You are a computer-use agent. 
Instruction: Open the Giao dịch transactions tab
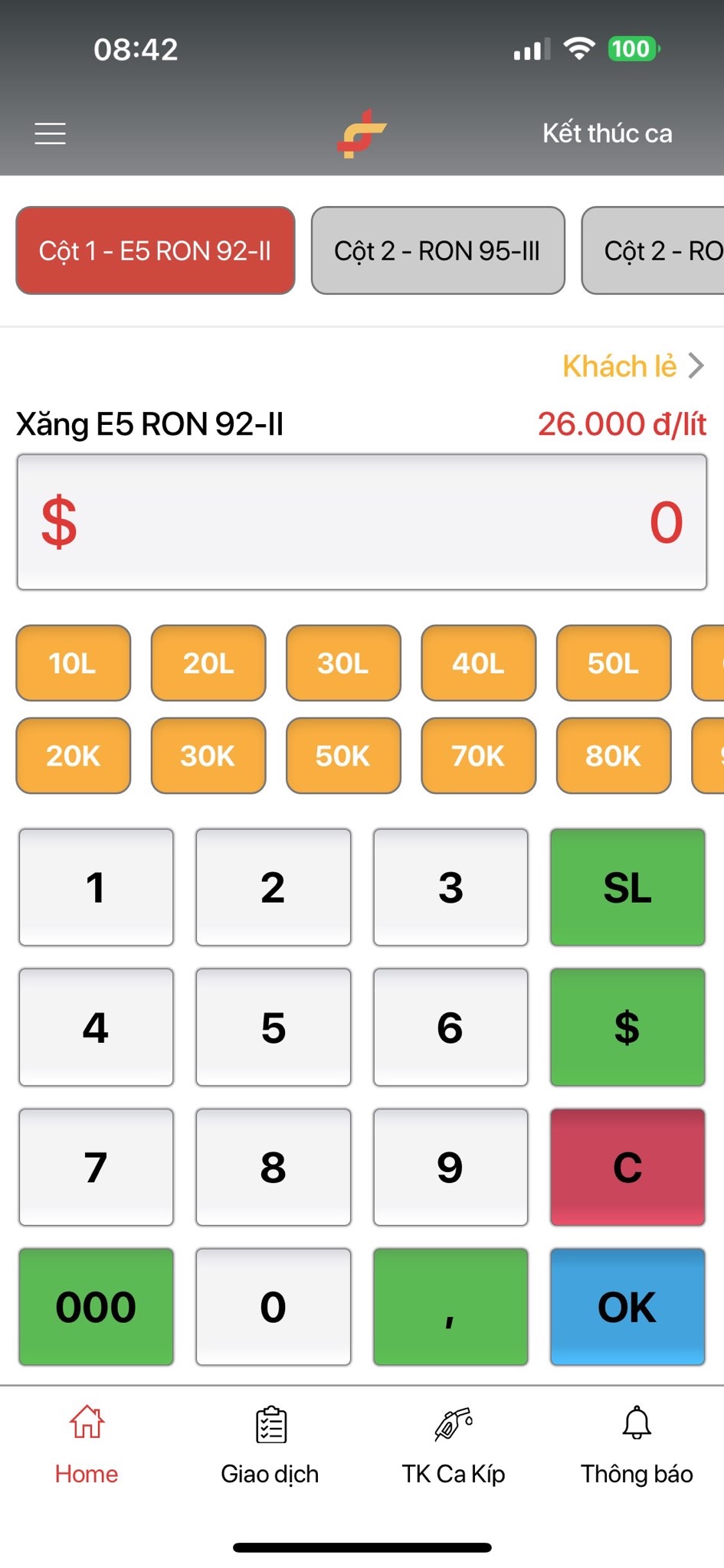(x=270, y=1445)
